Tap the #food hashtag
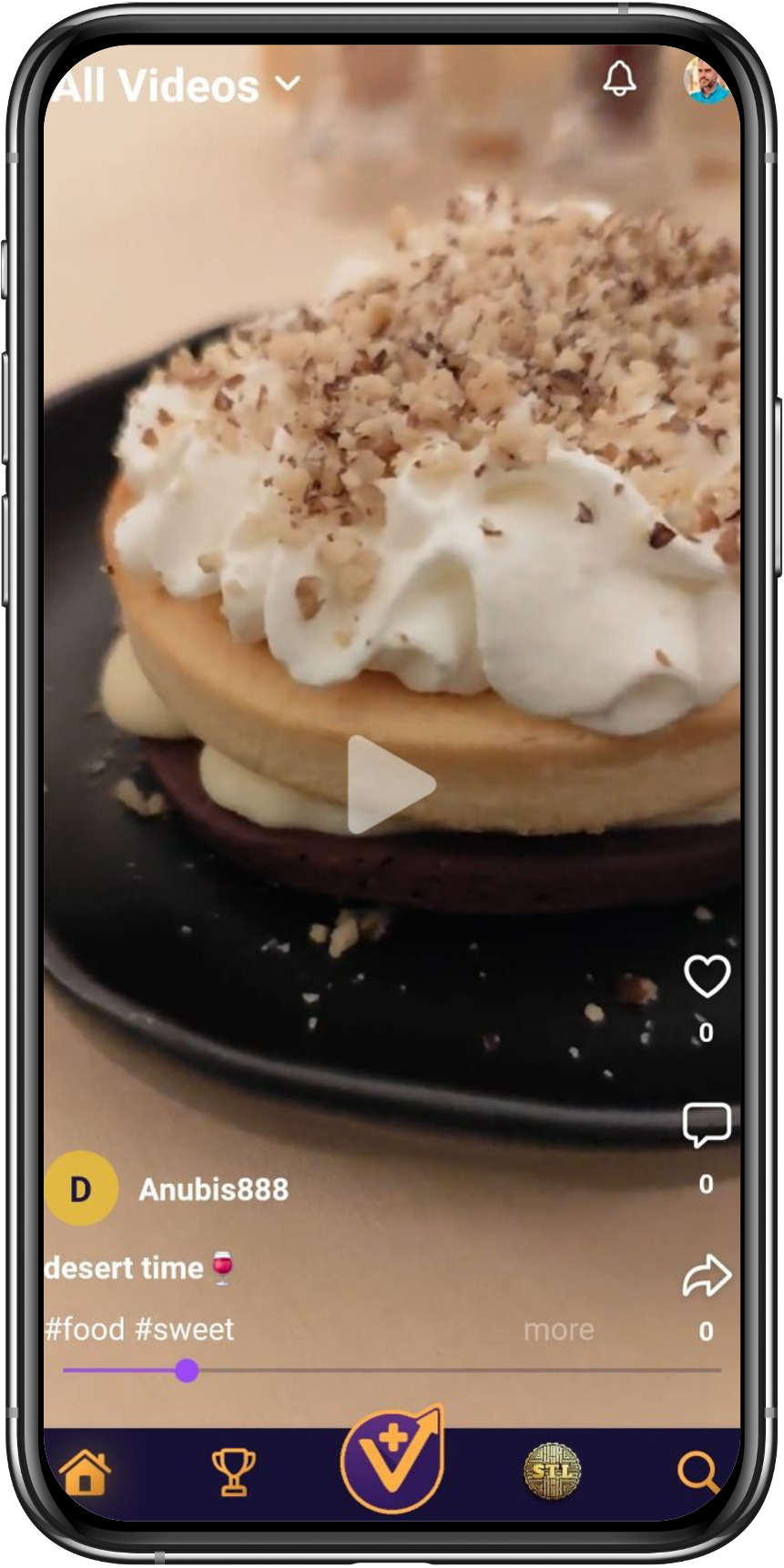The image size is (784, 1568). (x=85, y=1330)
